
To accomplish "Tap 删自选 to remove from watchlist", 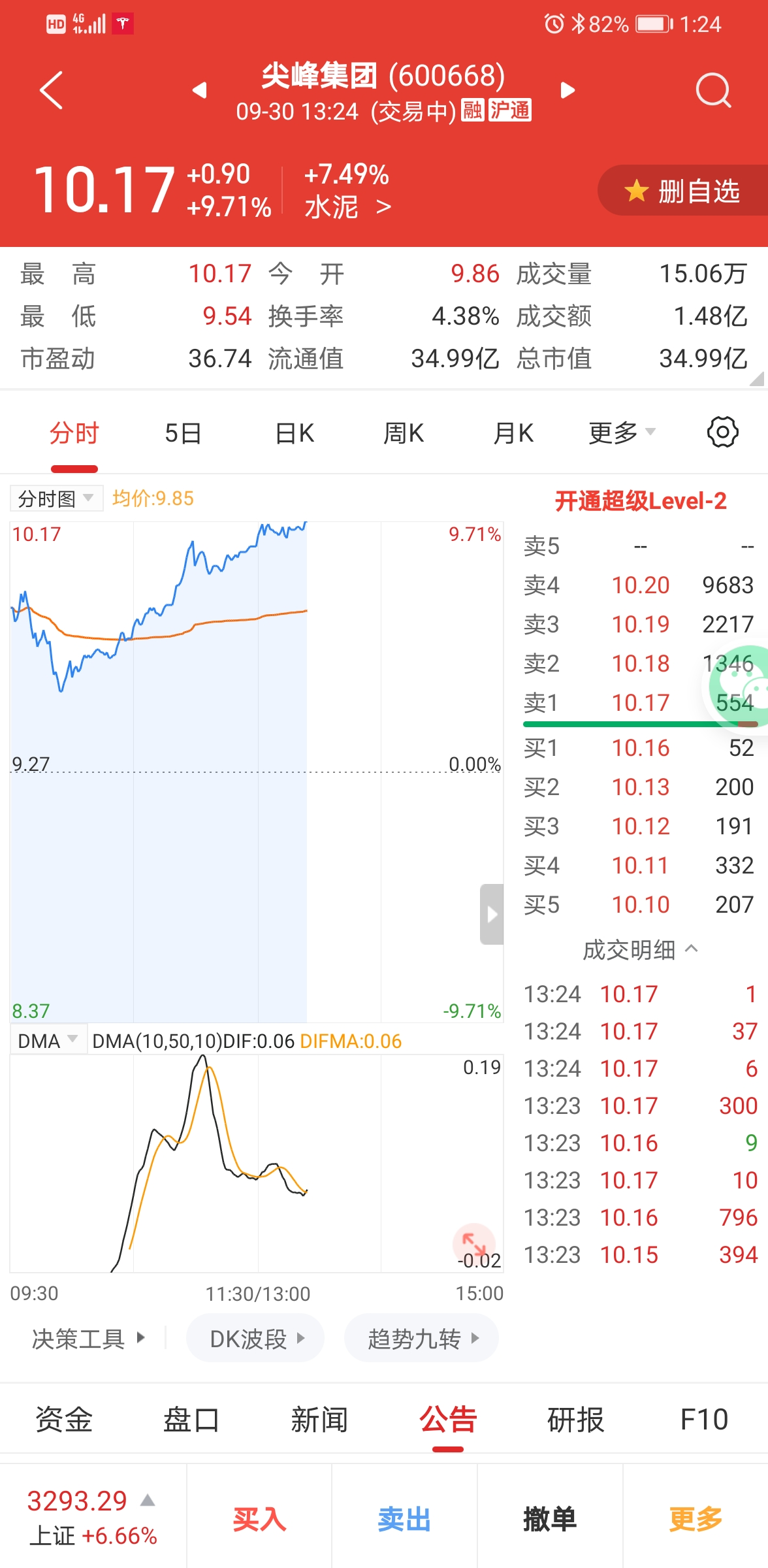I will tap(683, 191).
